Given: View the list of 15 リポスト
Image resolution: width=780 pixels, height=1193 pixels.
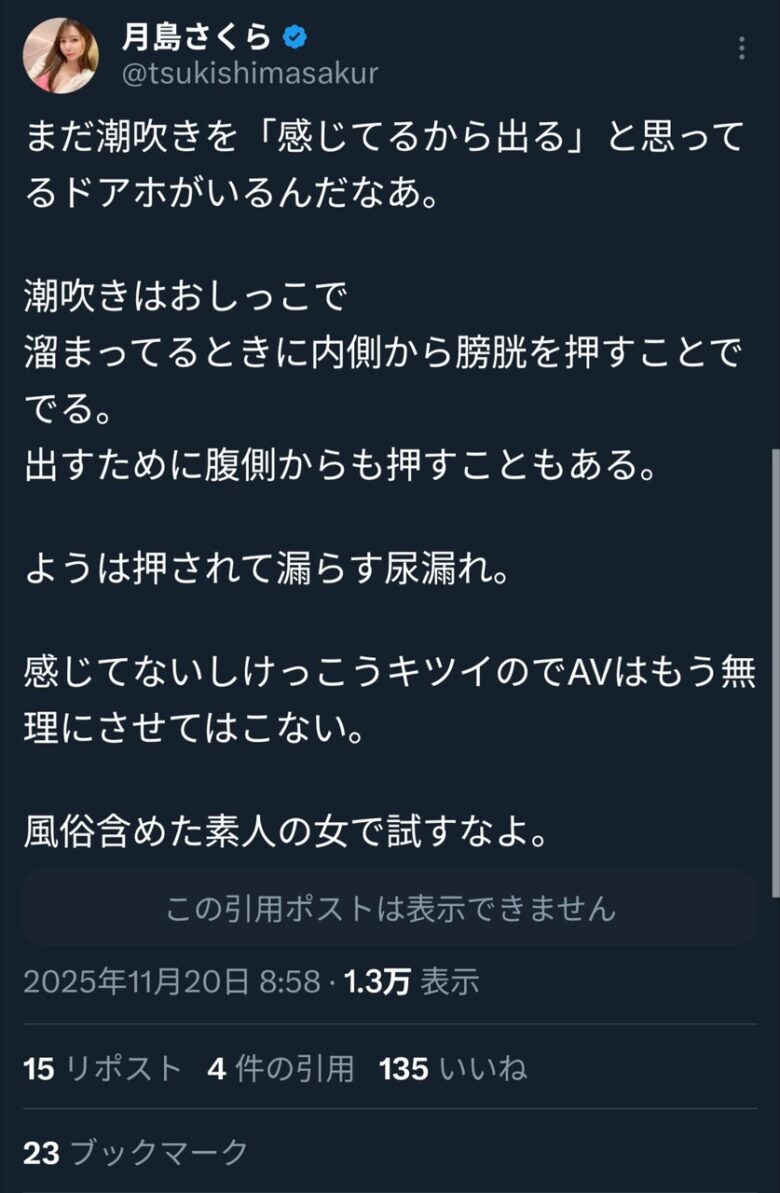Looking at the screenshot, I should tap(103, 1069).
